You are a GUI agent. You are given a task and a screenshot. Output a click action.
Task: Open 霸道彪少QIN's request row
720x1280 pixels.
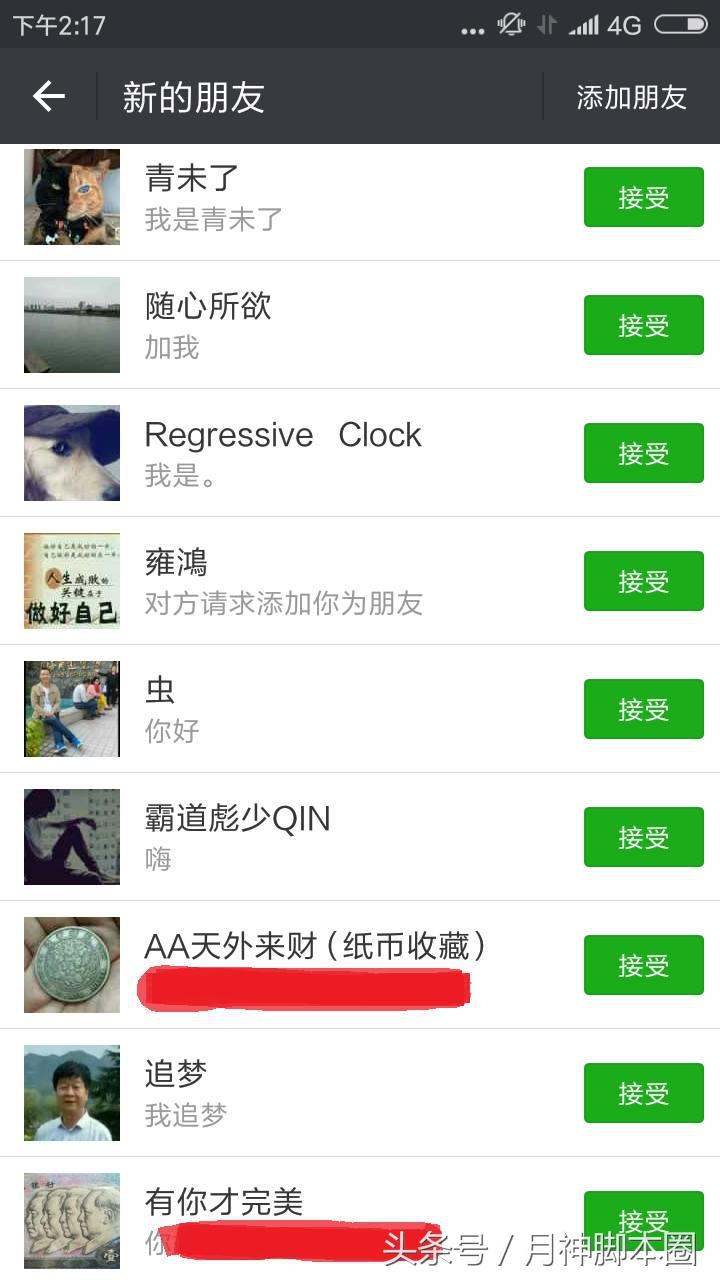(300, 837)
